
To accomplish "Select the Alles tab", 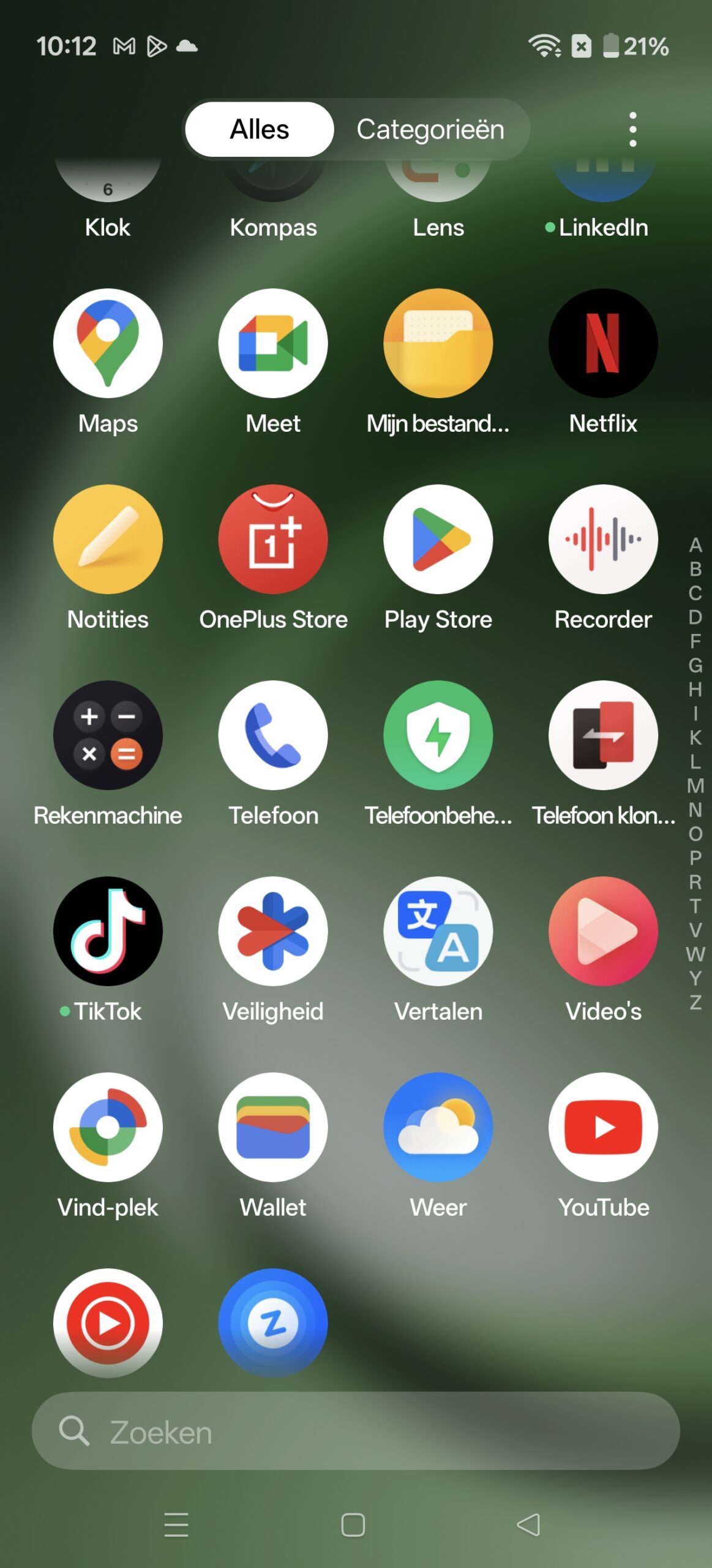I will (x=259, y=129).
